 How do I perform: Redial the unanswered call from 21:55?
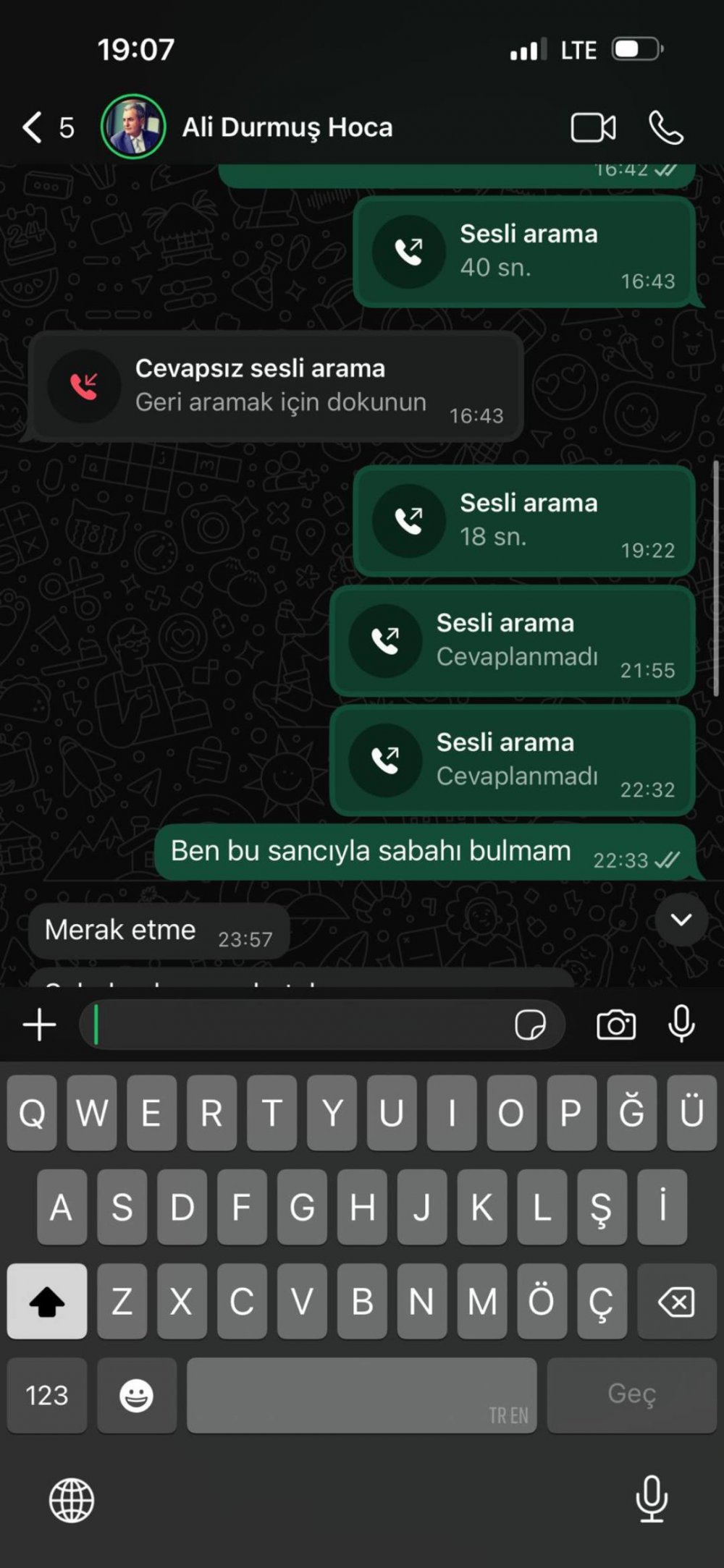click(x=513, y=641)
